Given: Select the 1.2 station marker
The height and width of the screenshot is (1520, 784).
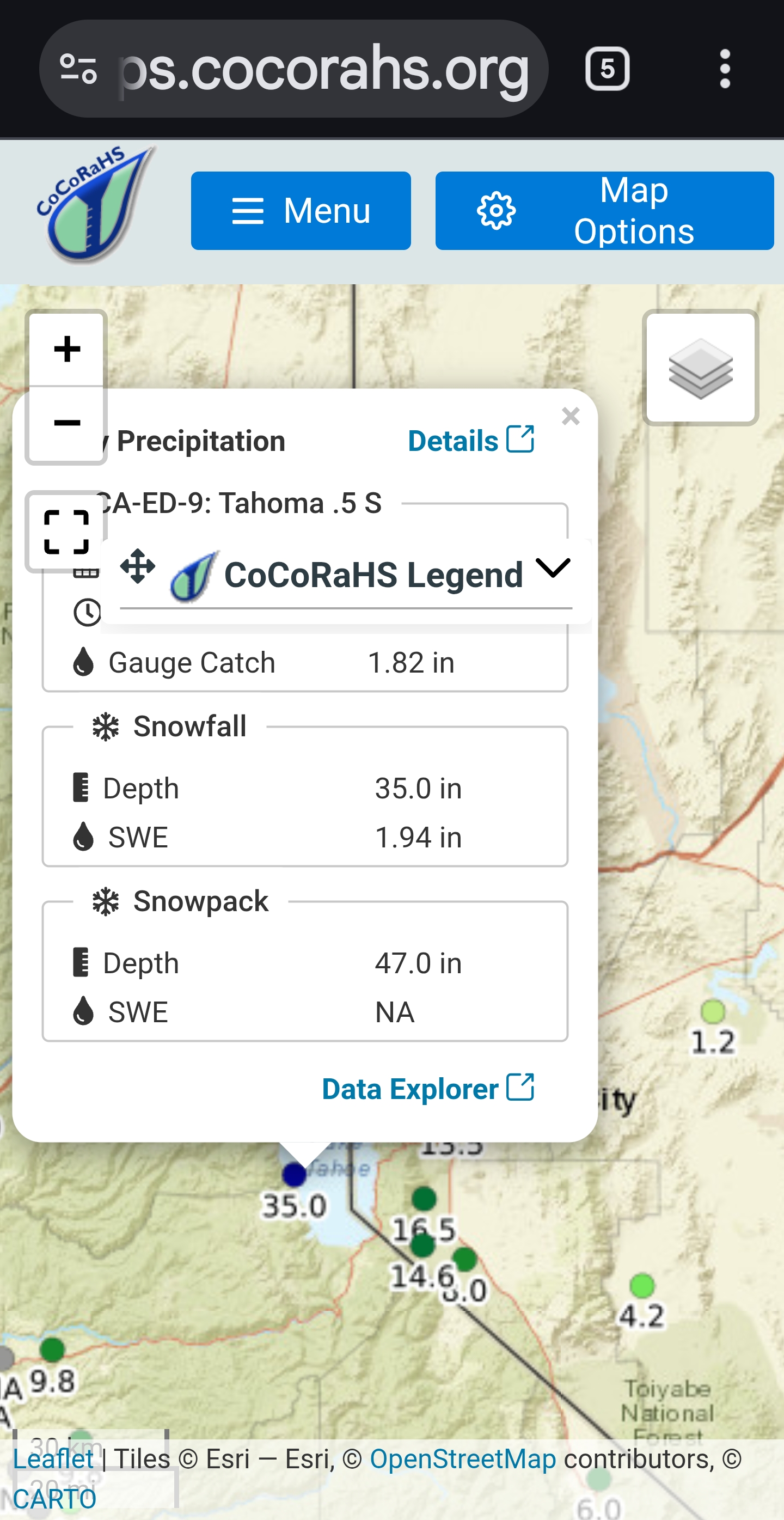Looking at the screenshot, I should (713, 1011).
